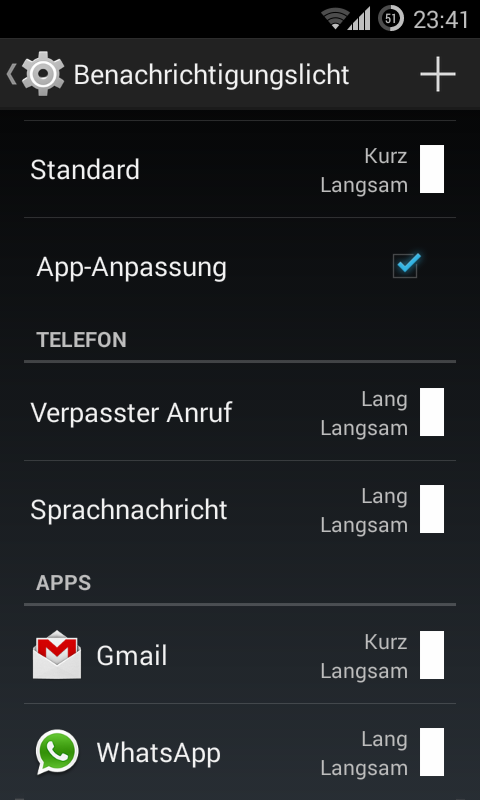Open Verpasster Anruf light settings
This screenshot has height=800, width=480.
click(240, 412)
